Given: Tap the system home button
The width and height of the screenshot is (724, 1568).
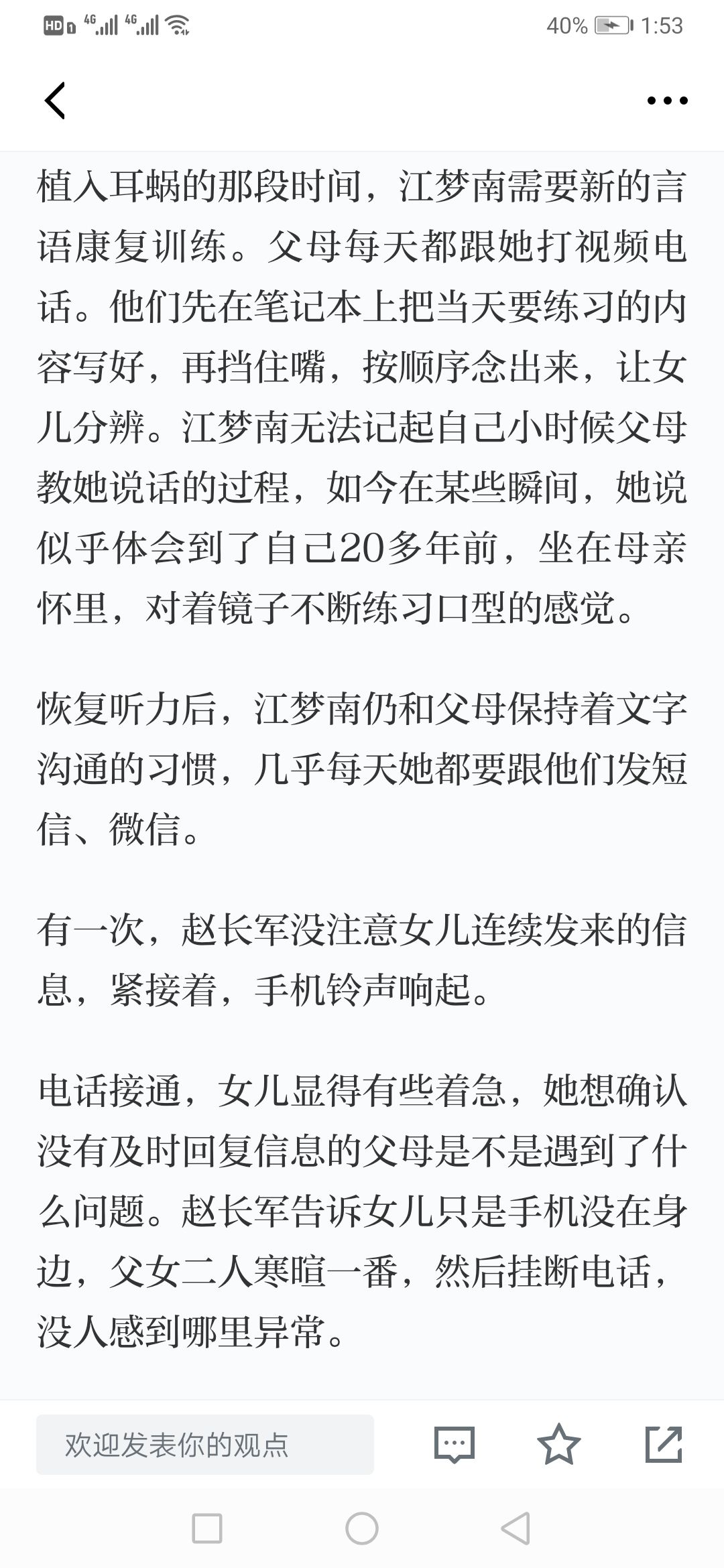Looking at the screenshot, I should [362, 1529].
